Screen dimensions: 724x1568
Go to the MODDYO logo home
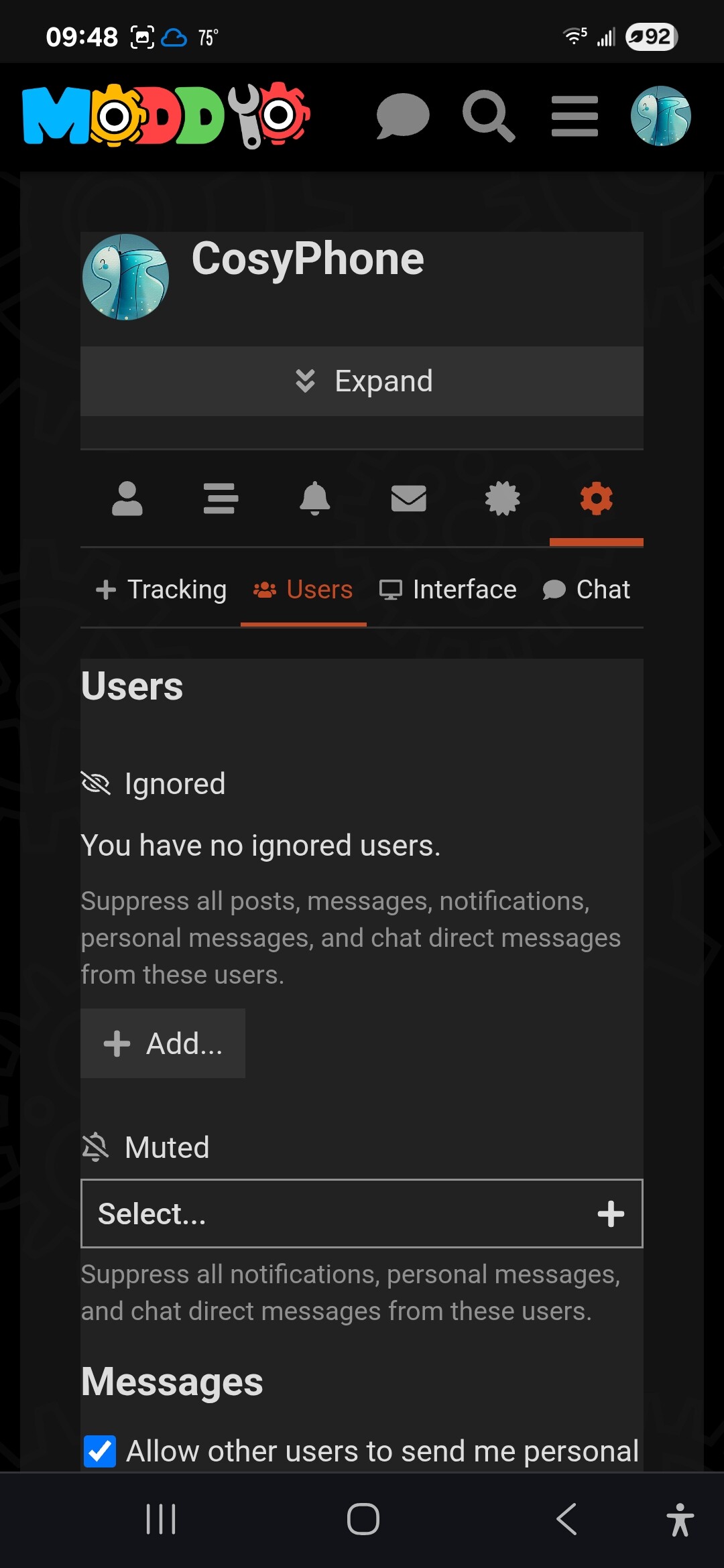[x=166, y=115]
